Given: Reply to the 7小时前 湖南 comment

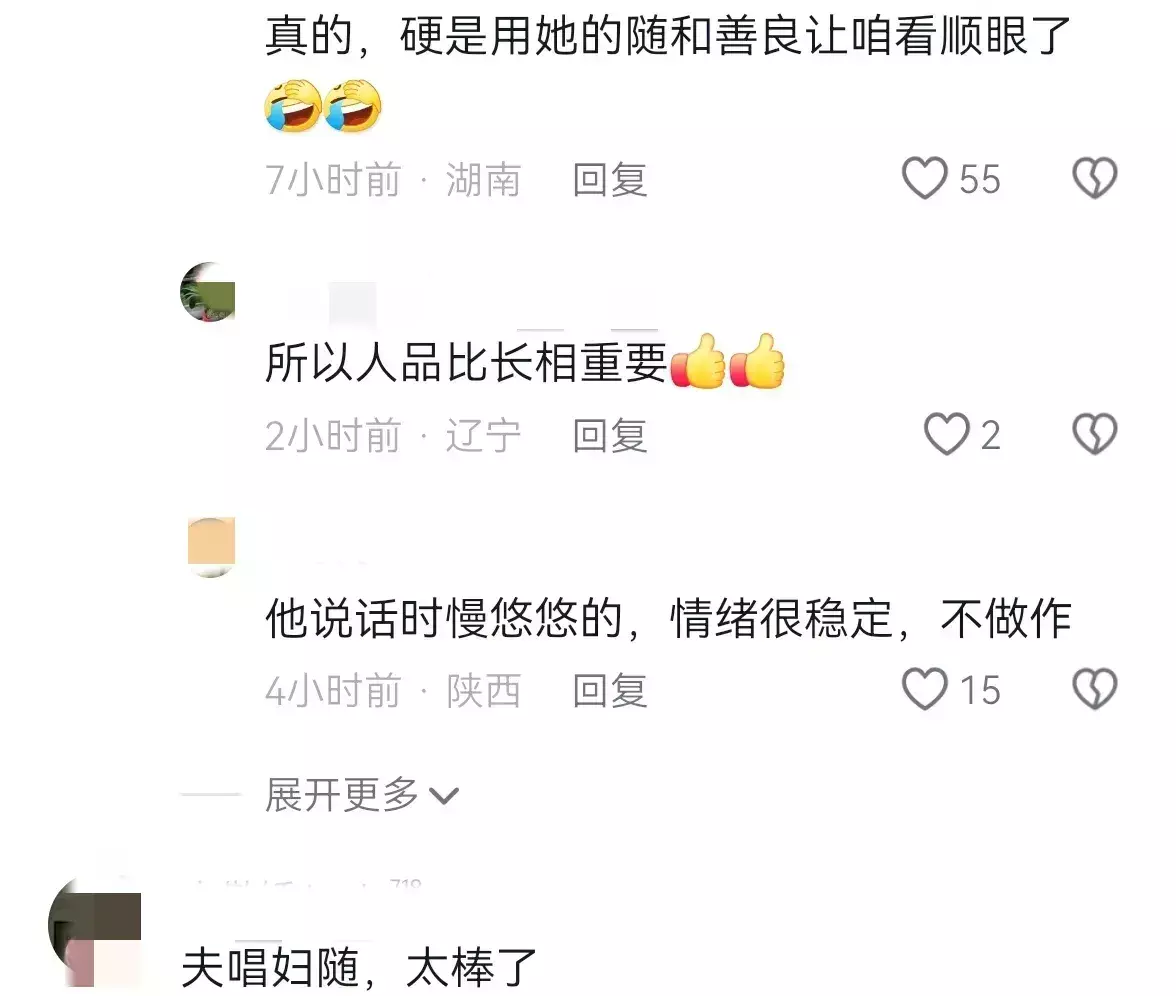Looking at the screenshot, I should [x=610, y=180].
